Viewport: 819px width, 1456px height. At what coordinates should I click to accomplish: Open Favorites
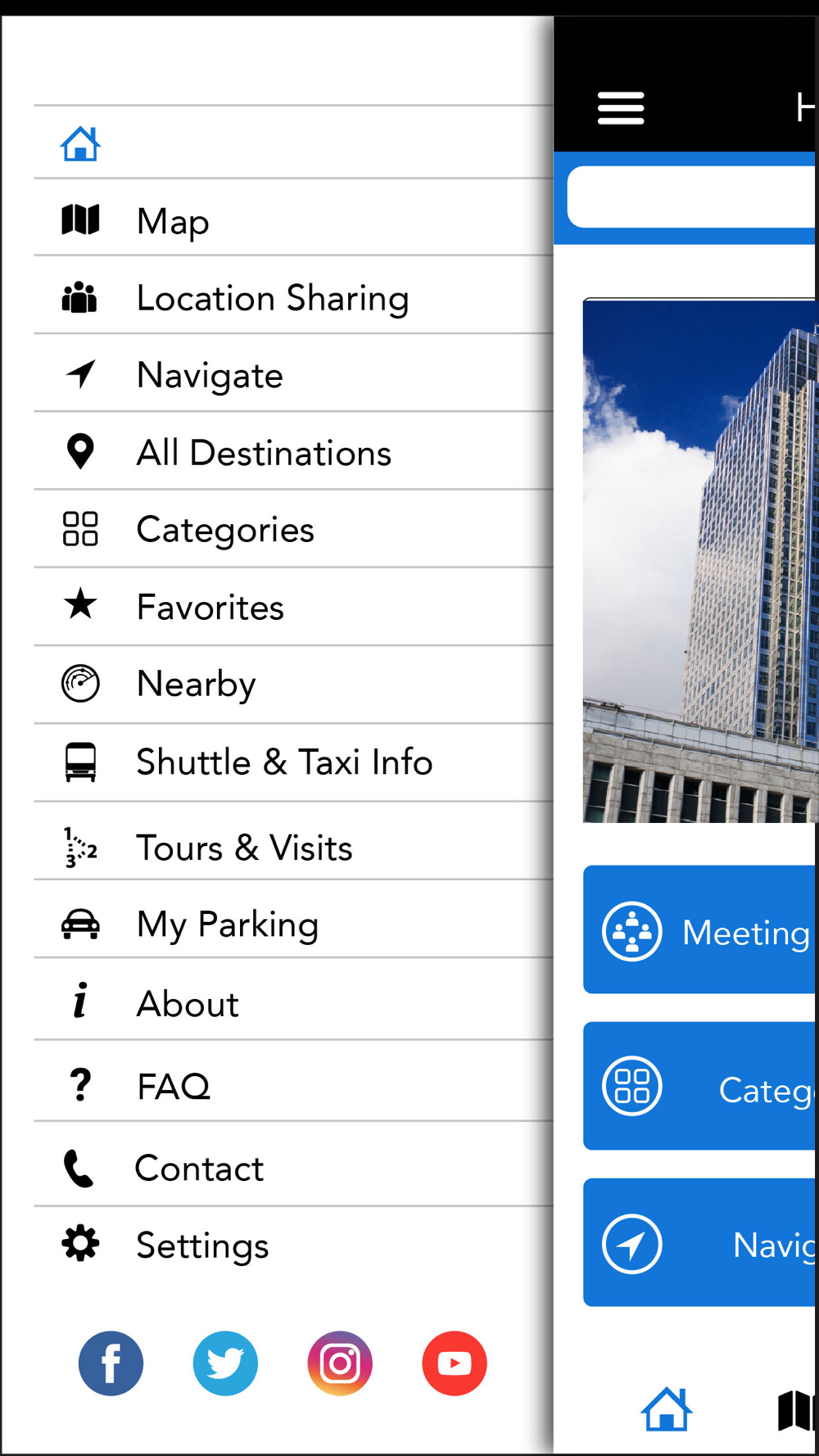293,606
